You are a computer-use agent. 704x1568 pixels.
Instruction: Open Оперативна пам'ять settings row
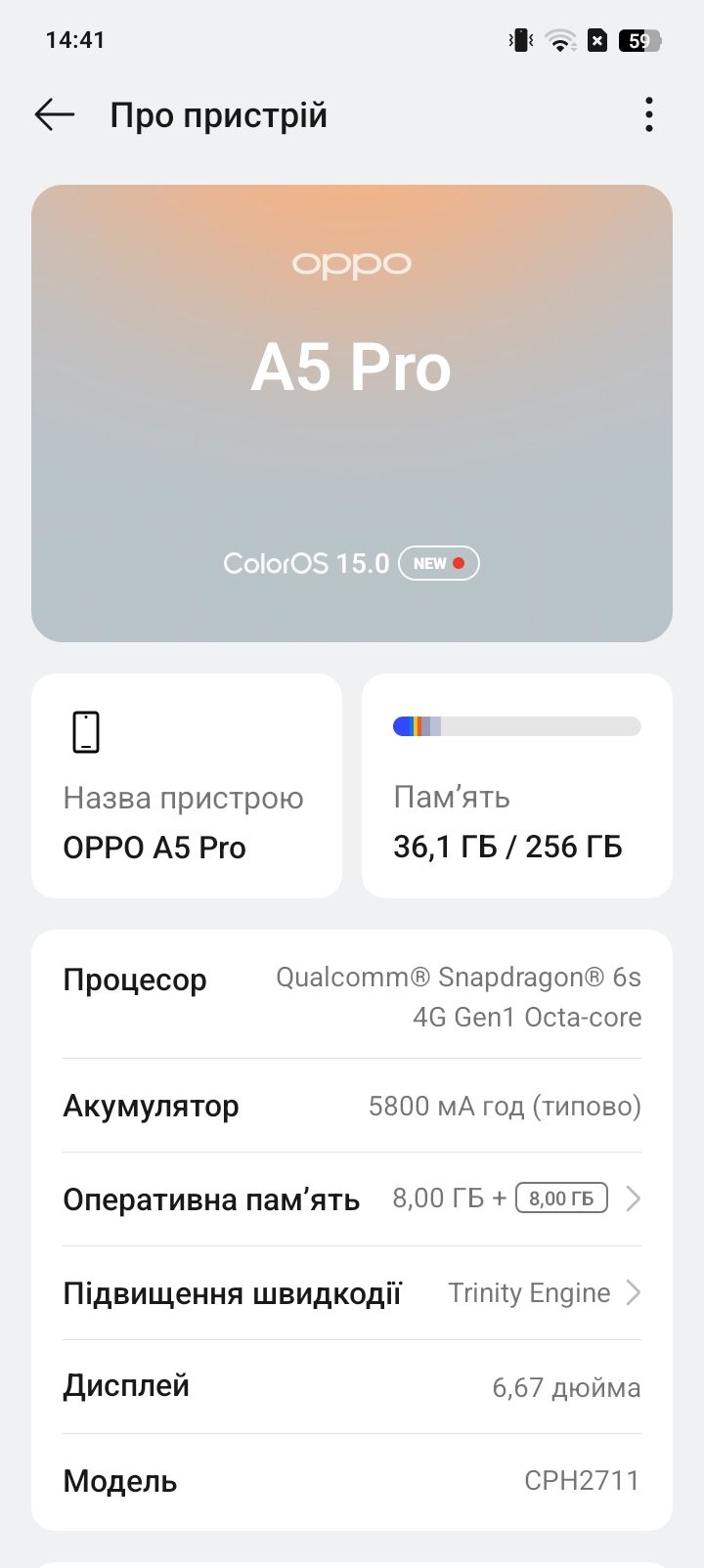(x=352, y=1198)
